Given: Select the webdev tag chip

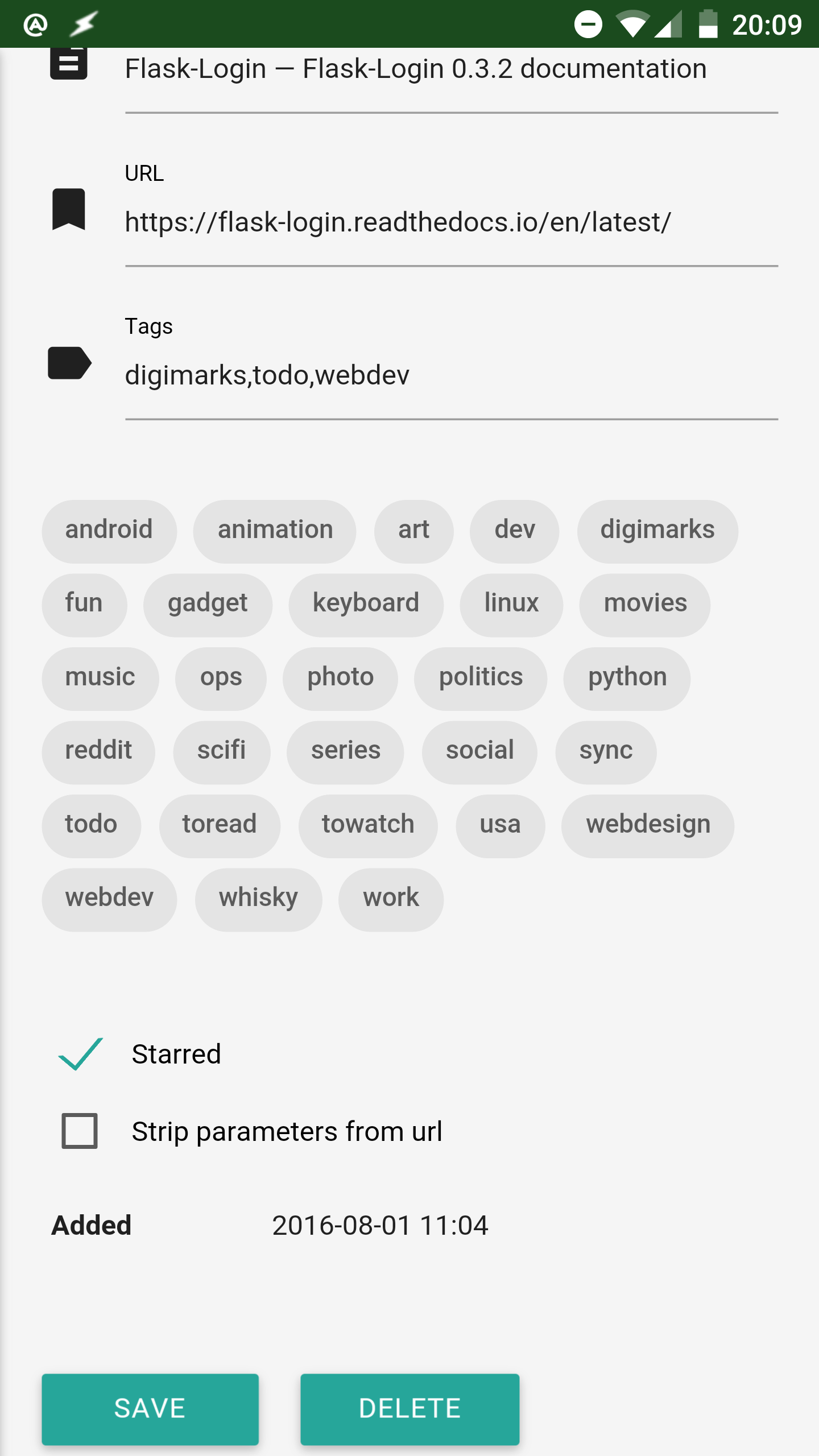Looking at the screenshot, I should (109, 898).
